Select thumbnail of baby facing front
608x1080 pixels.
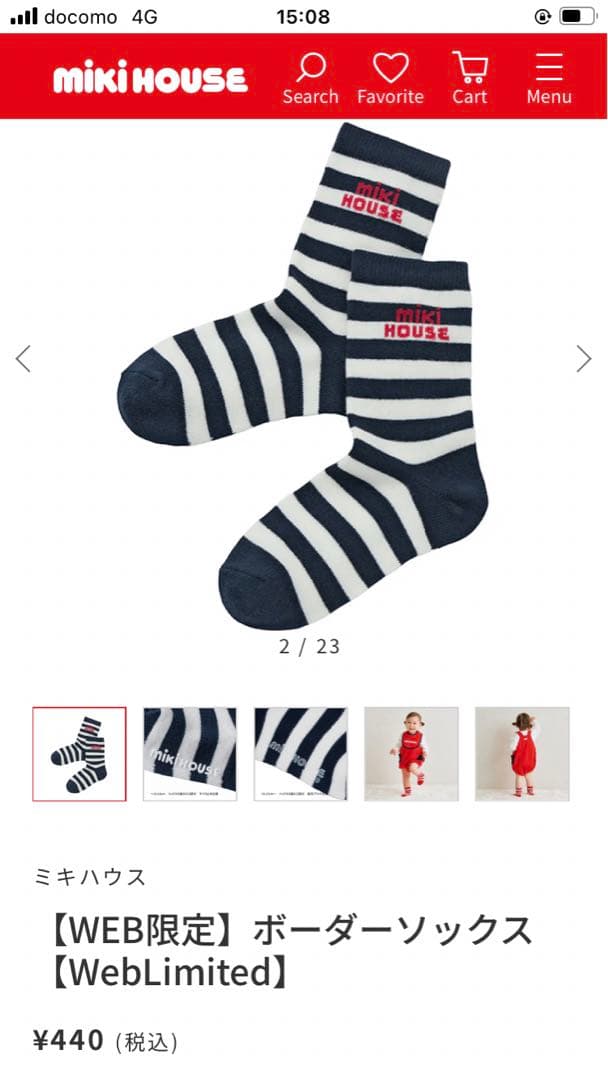click(411, 754)
